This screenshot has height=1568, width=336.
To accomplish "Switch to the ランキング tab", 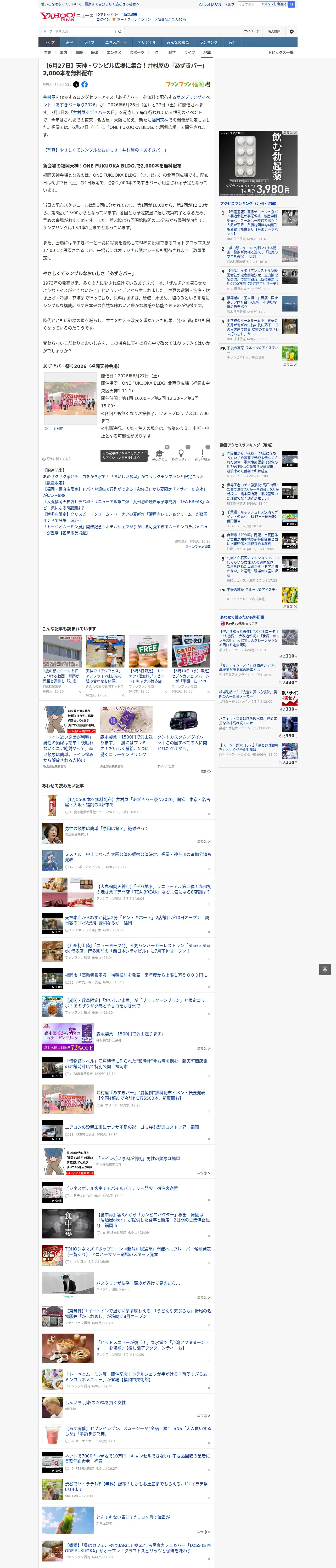I will 209,43.
